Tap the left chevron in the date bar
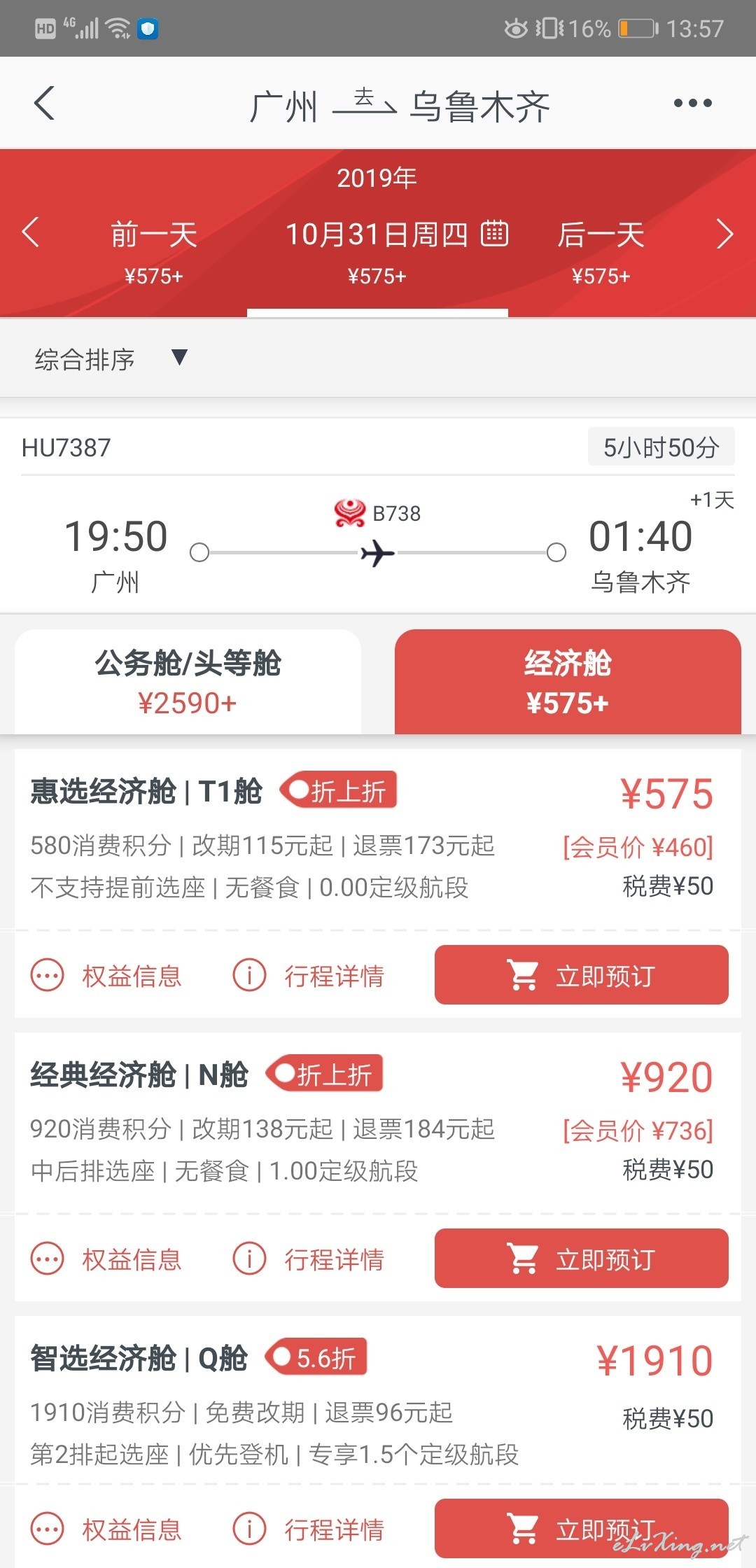The image size is (756, 1568). point(30,233)
